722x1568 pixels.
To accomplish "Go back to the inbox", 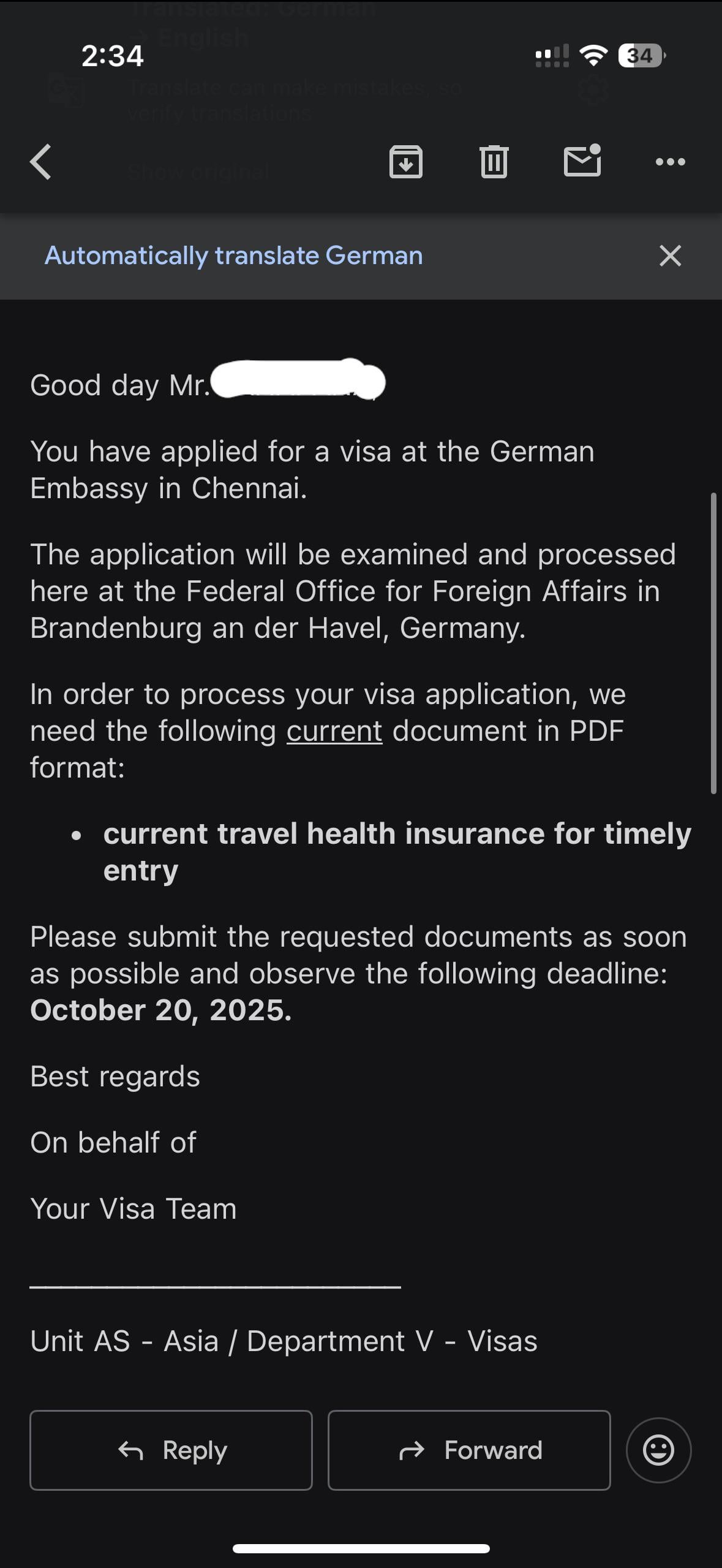I will tap(40, 162).
